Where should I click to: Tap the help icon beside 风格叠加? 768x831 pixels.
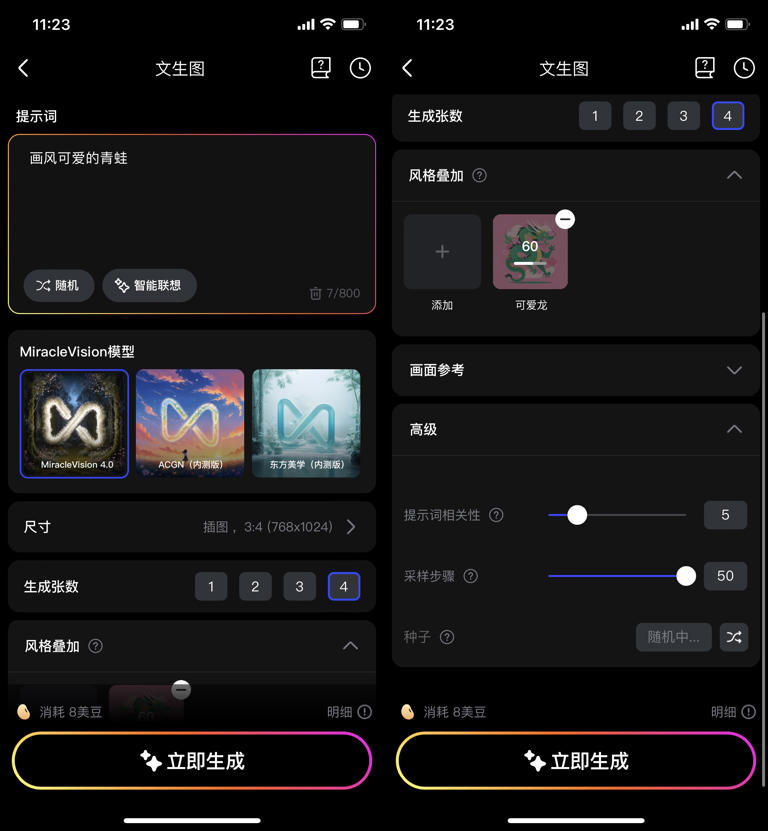tap(479, 175)
